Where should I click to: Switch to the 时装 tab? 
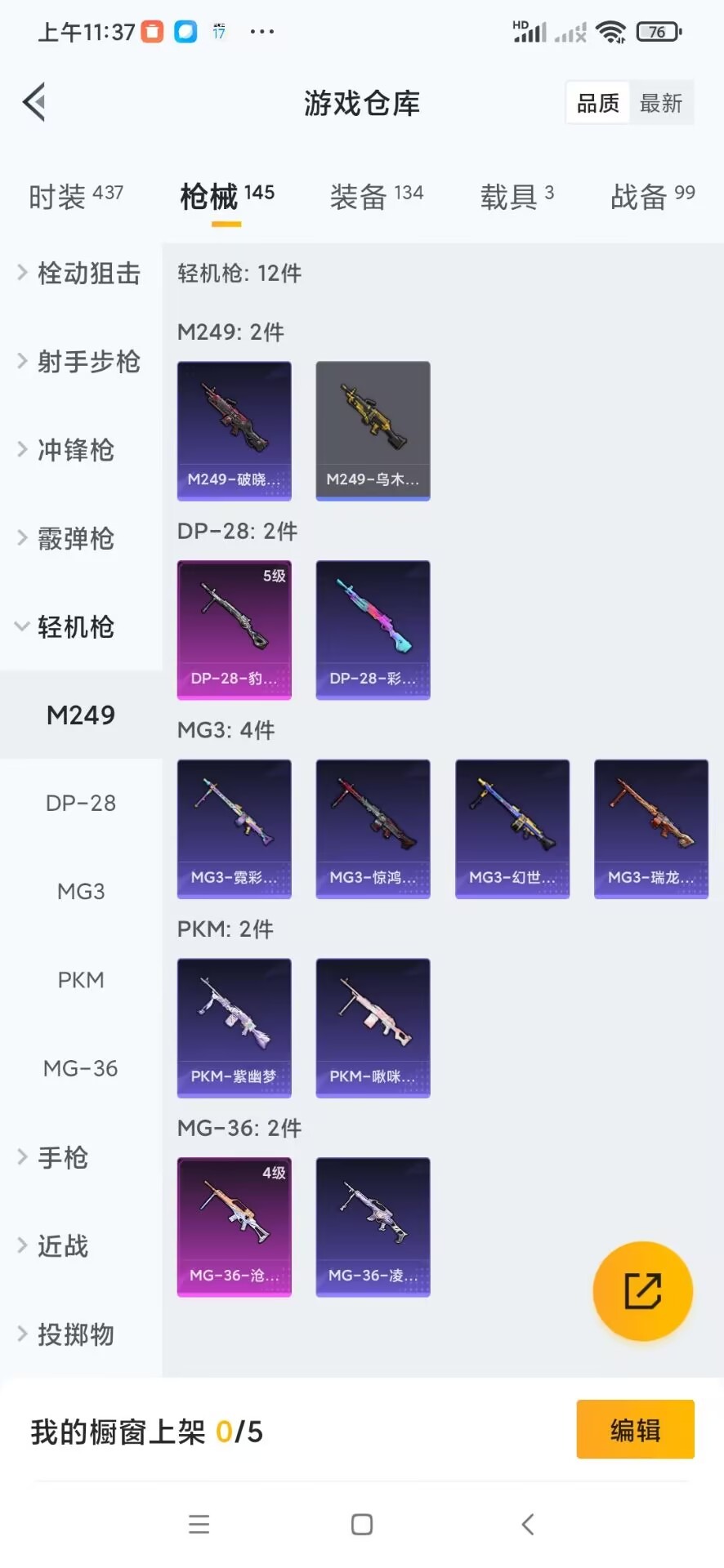[75, 196]
